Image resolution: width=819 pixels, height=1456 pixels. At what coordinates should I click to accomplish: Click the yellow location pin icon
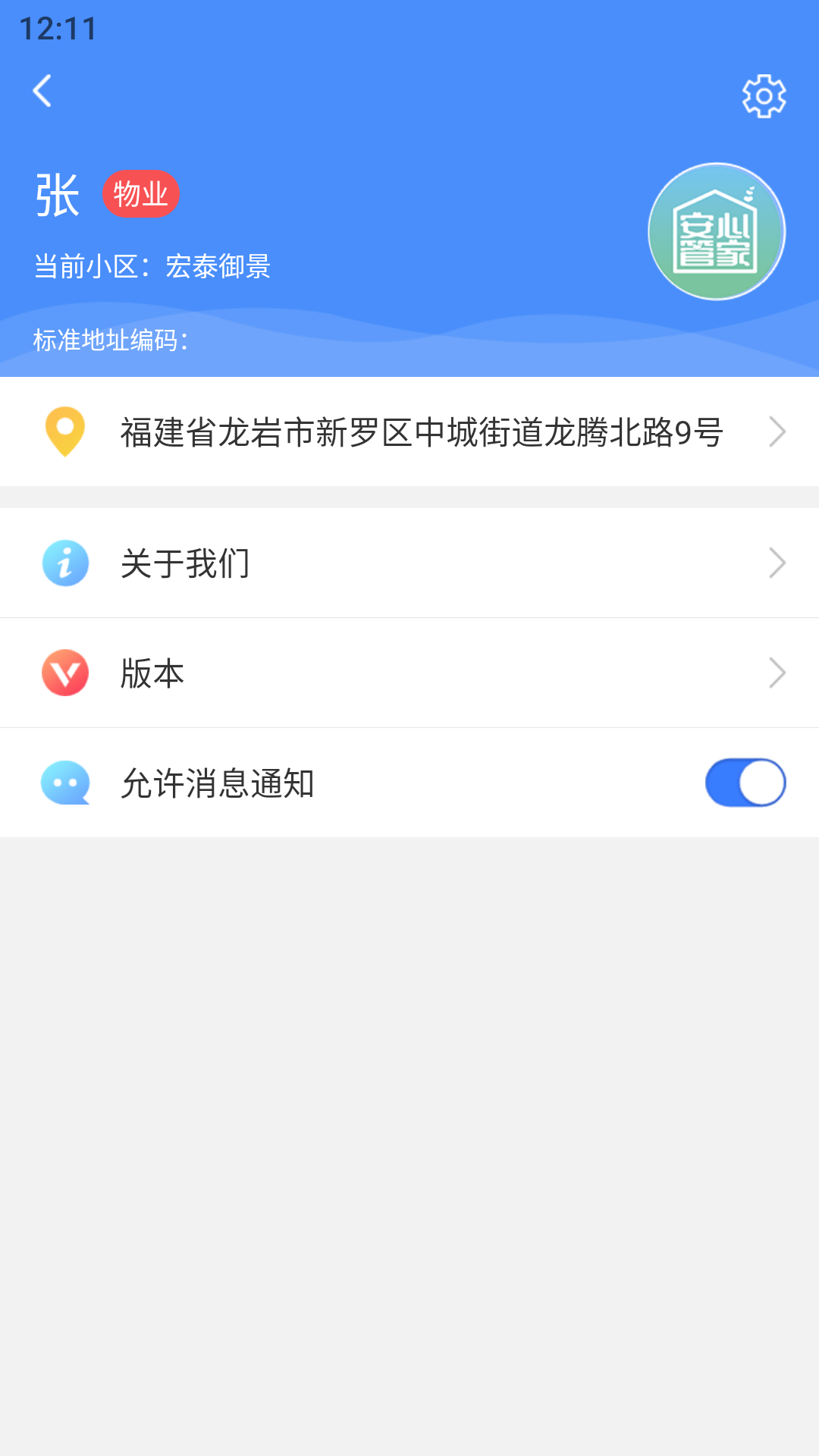66,432
